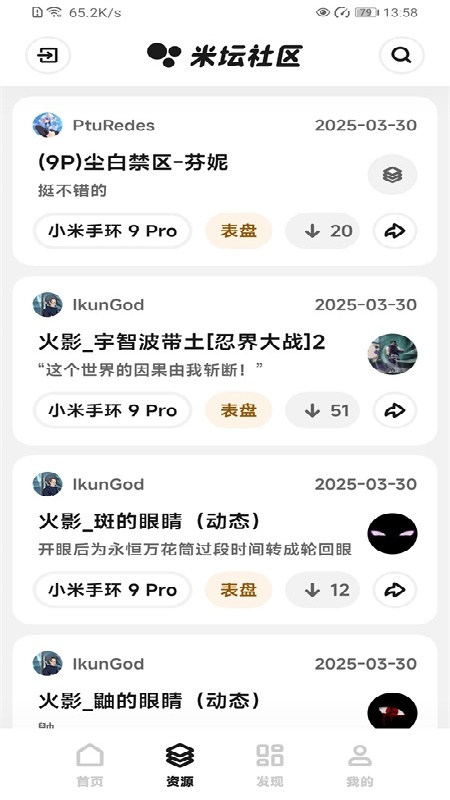Tap the 51 downloads button for 宇智波带土

[x=322, y=411]
